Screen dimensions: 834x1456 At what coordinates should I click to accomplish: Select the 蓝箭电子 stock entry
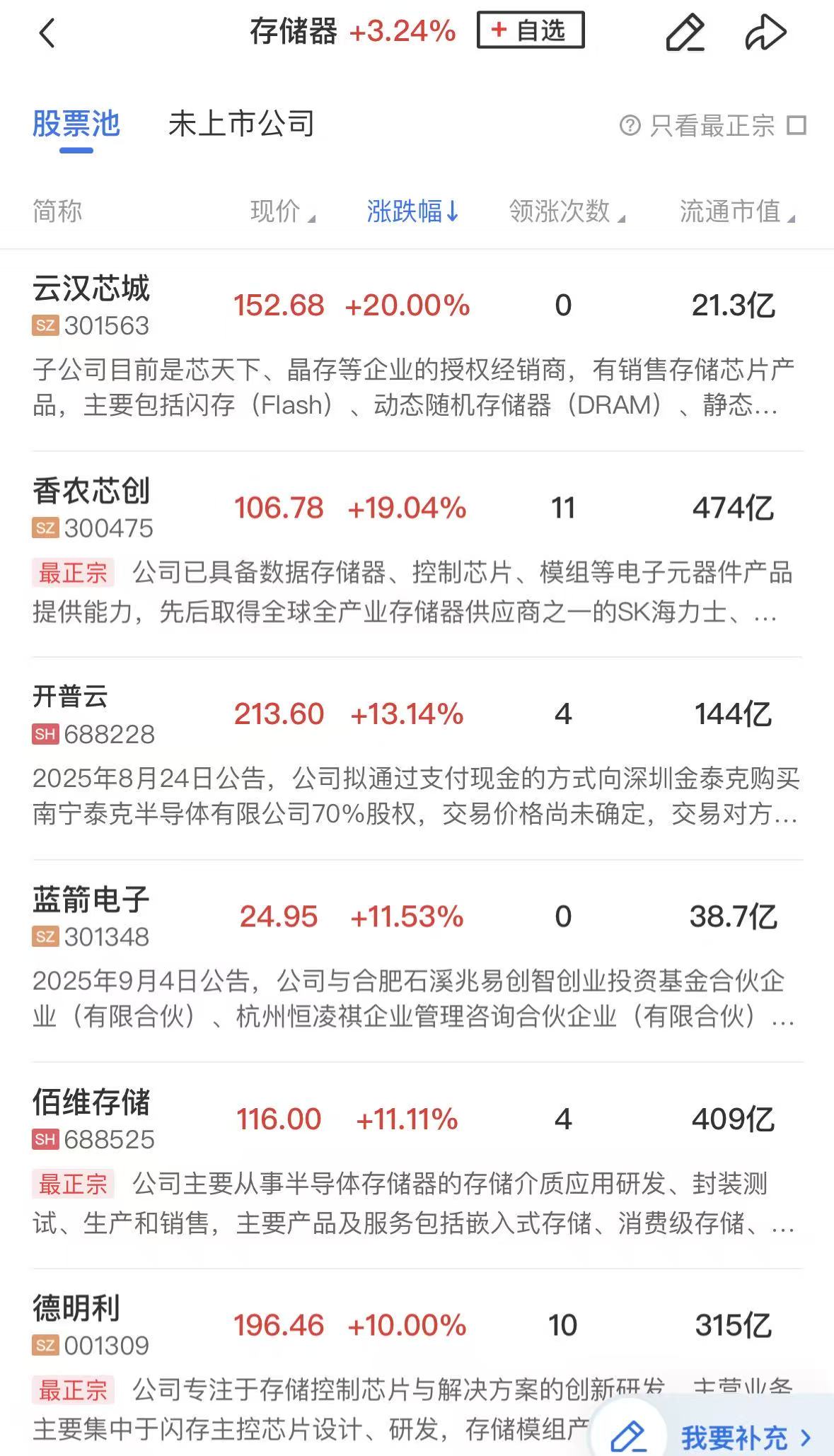pyautogui.click(x=91, y=900)
